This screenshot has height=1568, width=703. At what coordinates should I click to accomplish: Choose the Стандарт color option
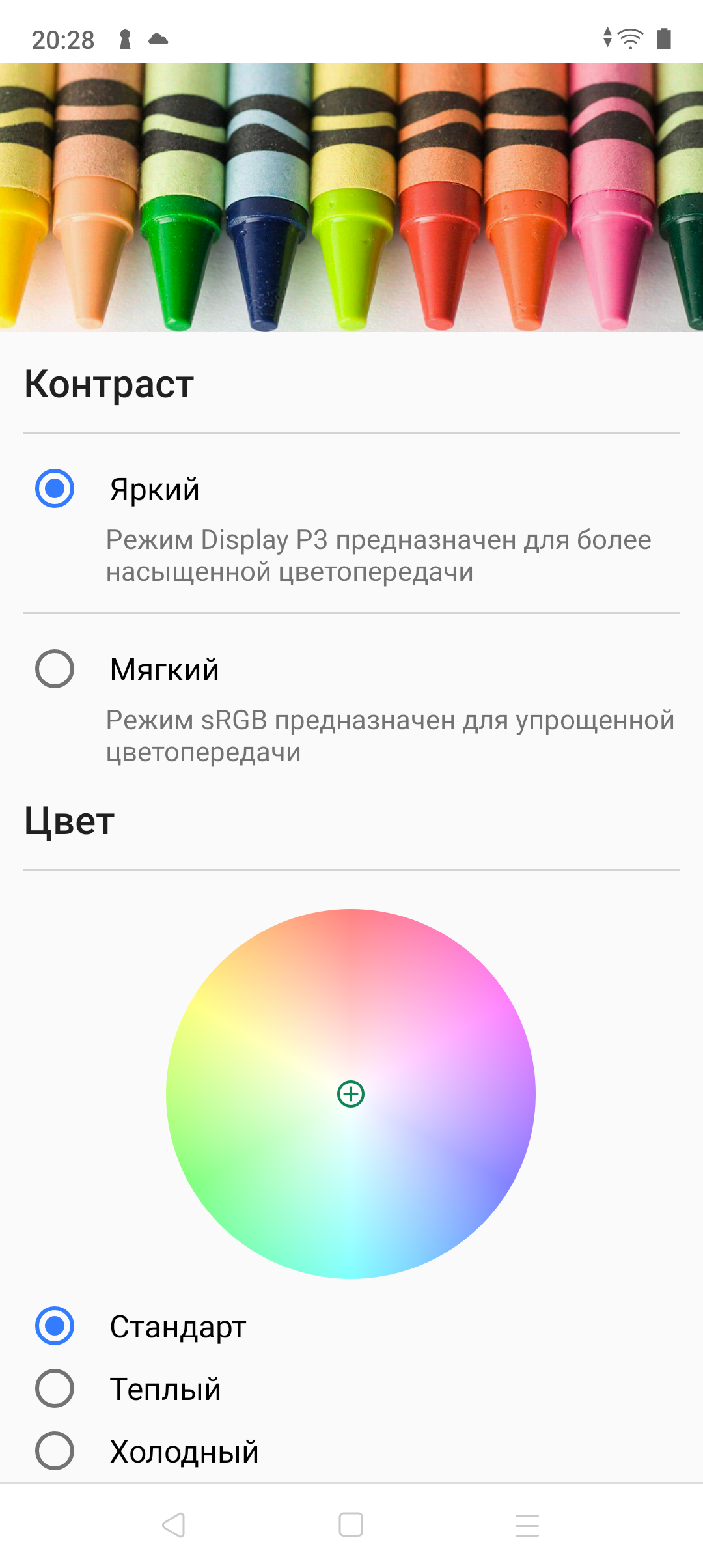point(55,1326)
